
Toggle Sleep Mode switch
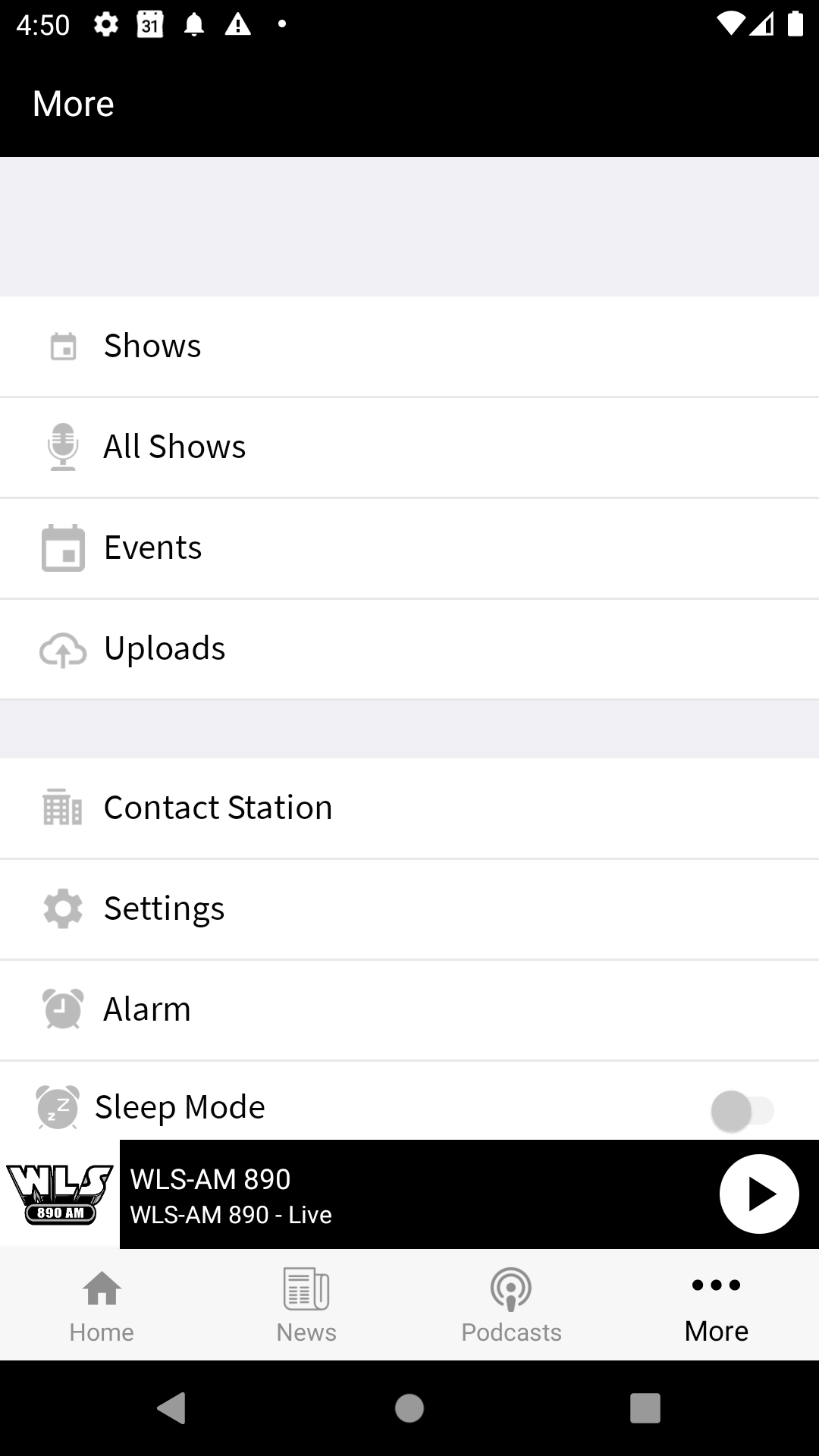click(742, 1111)
